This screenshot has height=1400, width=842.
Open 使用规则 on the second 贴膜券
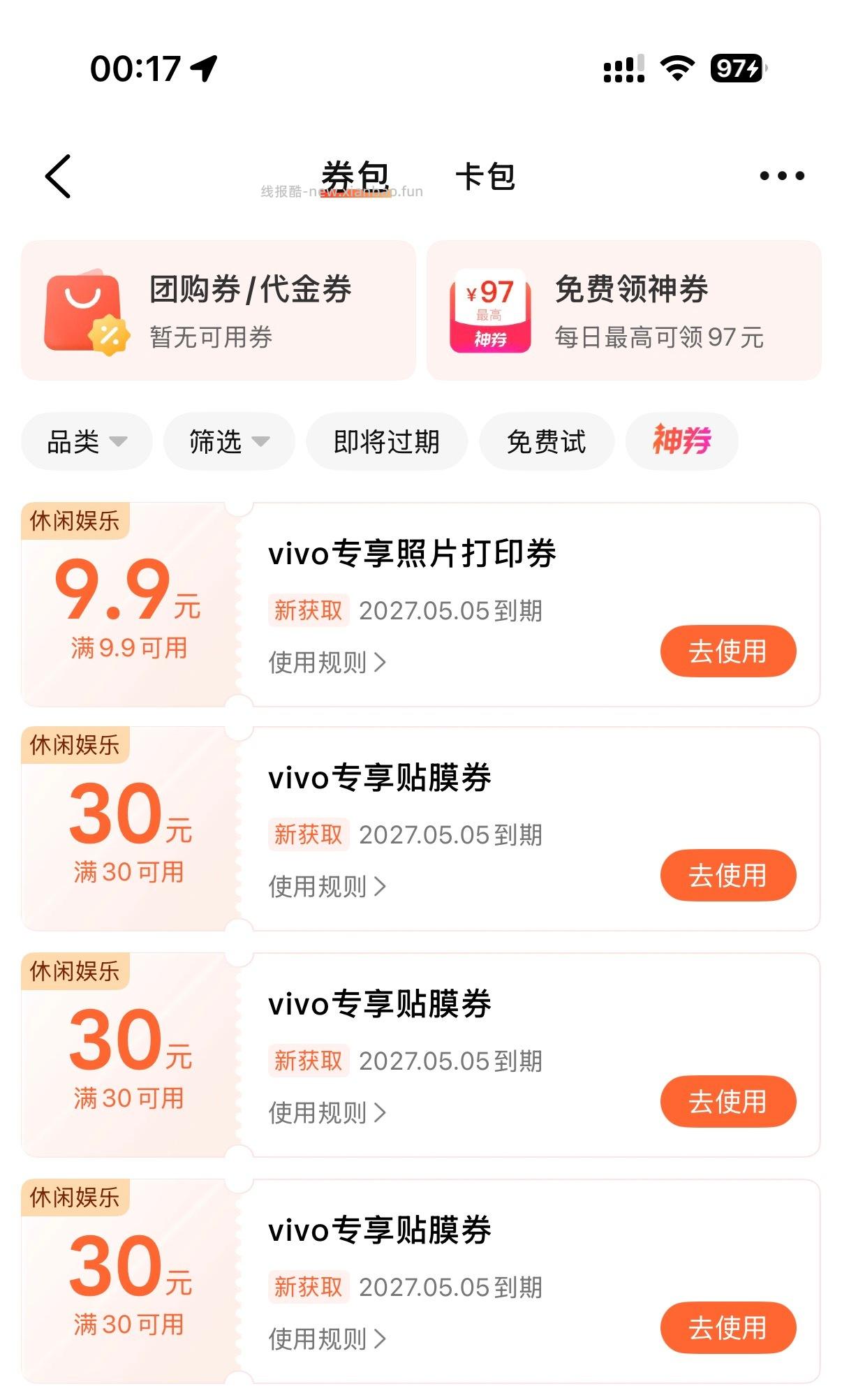(325, 1113)
